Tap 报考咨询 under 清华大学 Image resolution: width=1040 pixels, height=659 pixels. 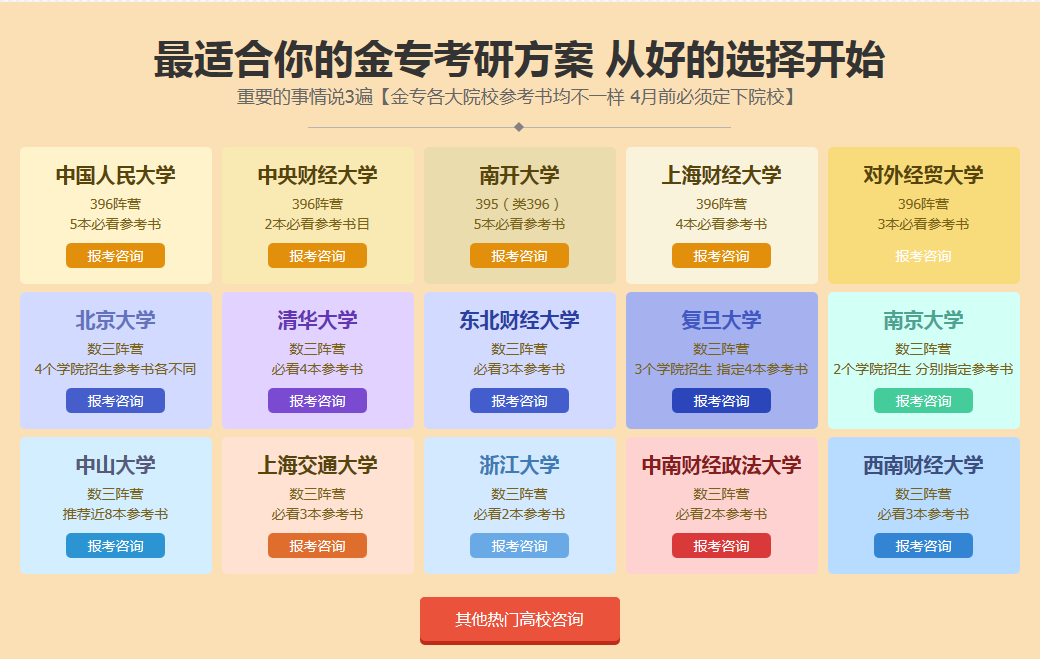317,401
